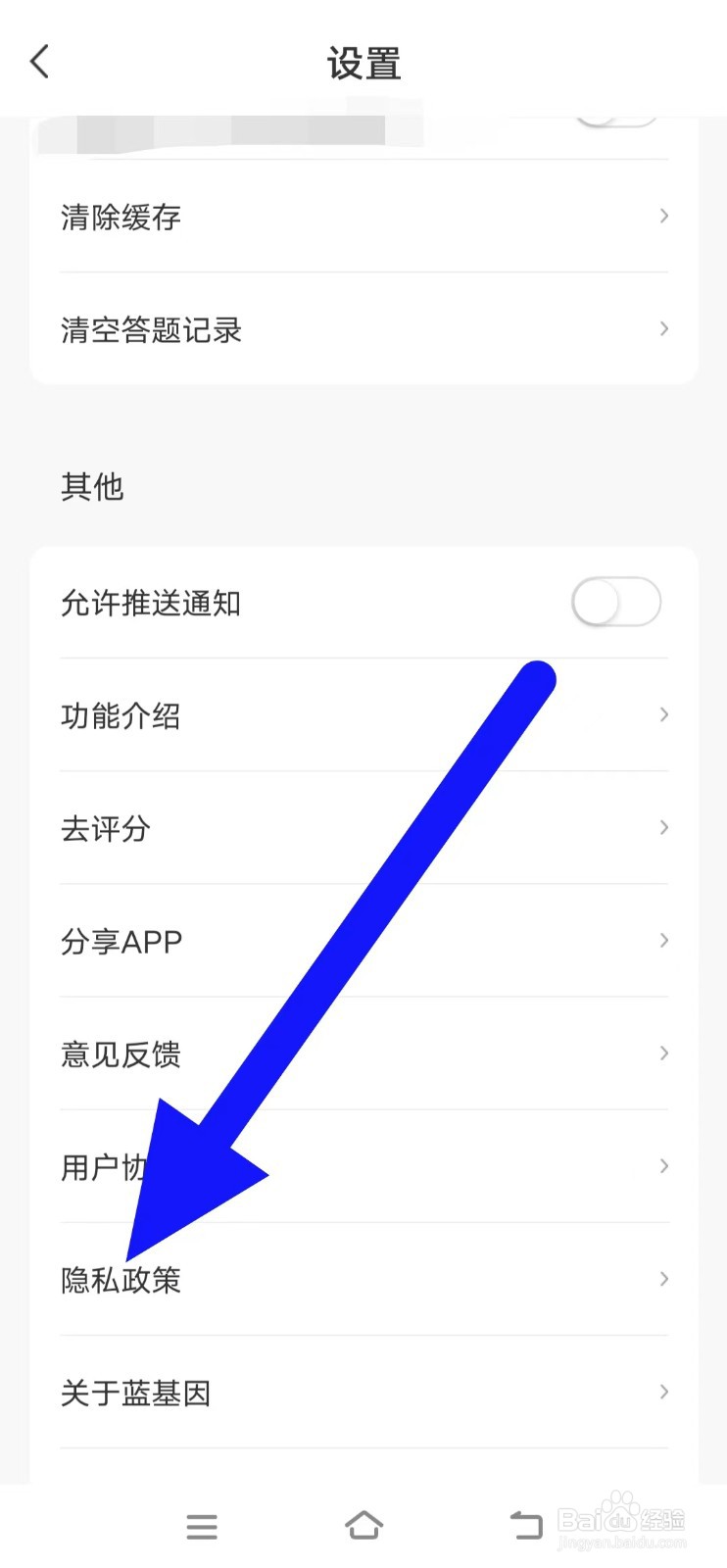Viewport: 727px width, 1568px height.
Task: Tap the chevron next to 意见反馈
Action: 664,1053
